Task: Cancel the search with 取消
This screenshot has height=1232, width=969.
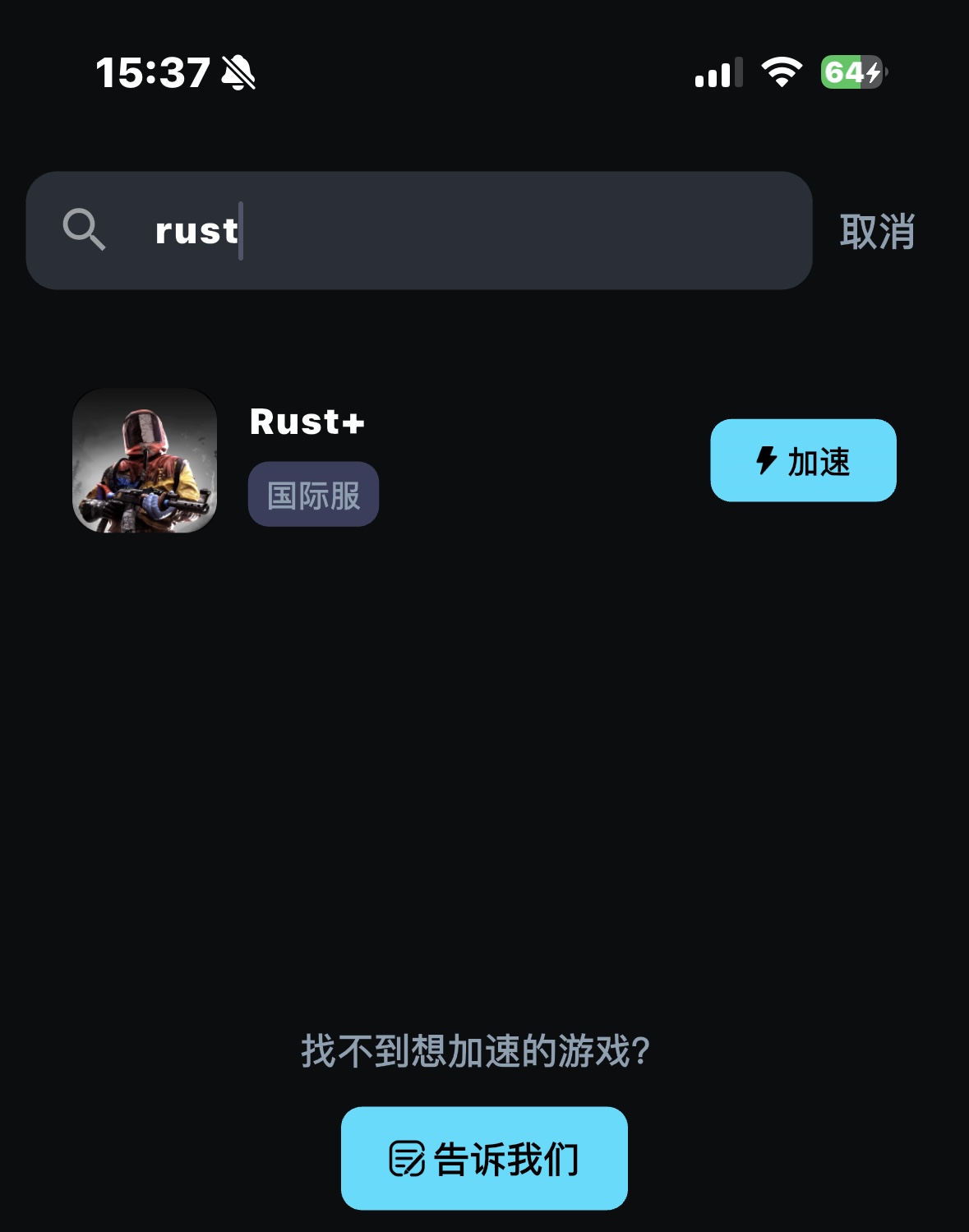Action: [877, 232]
